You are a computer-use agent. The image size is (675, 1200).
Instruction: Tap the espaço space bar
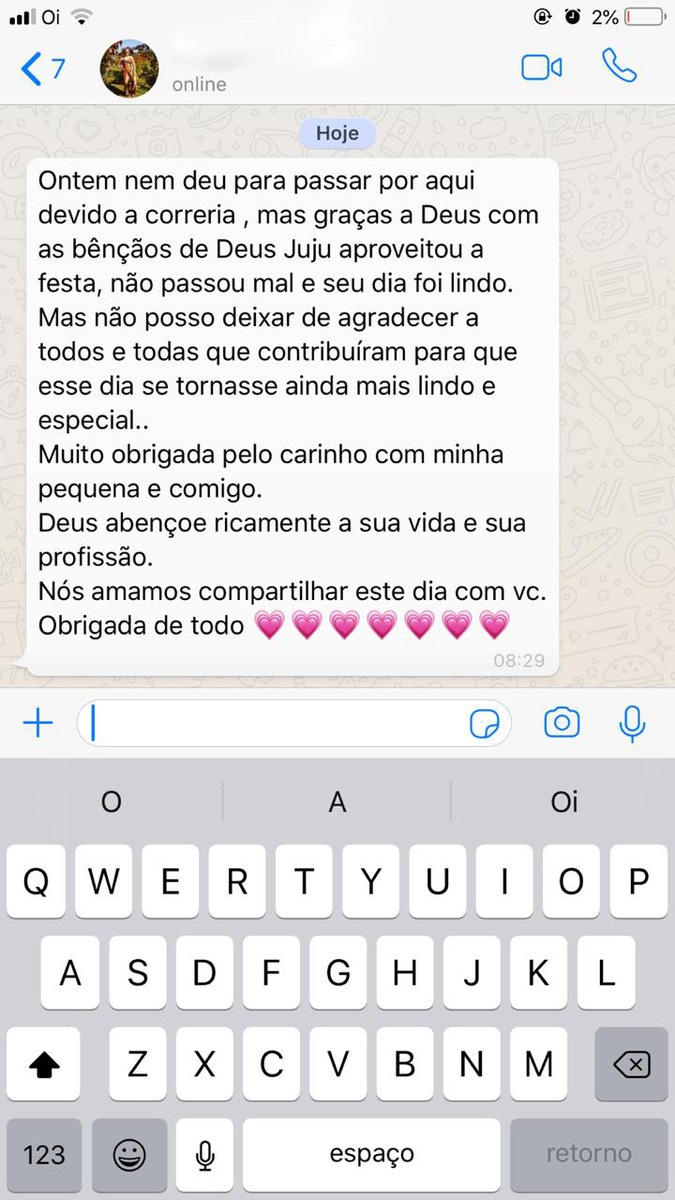371,1155
